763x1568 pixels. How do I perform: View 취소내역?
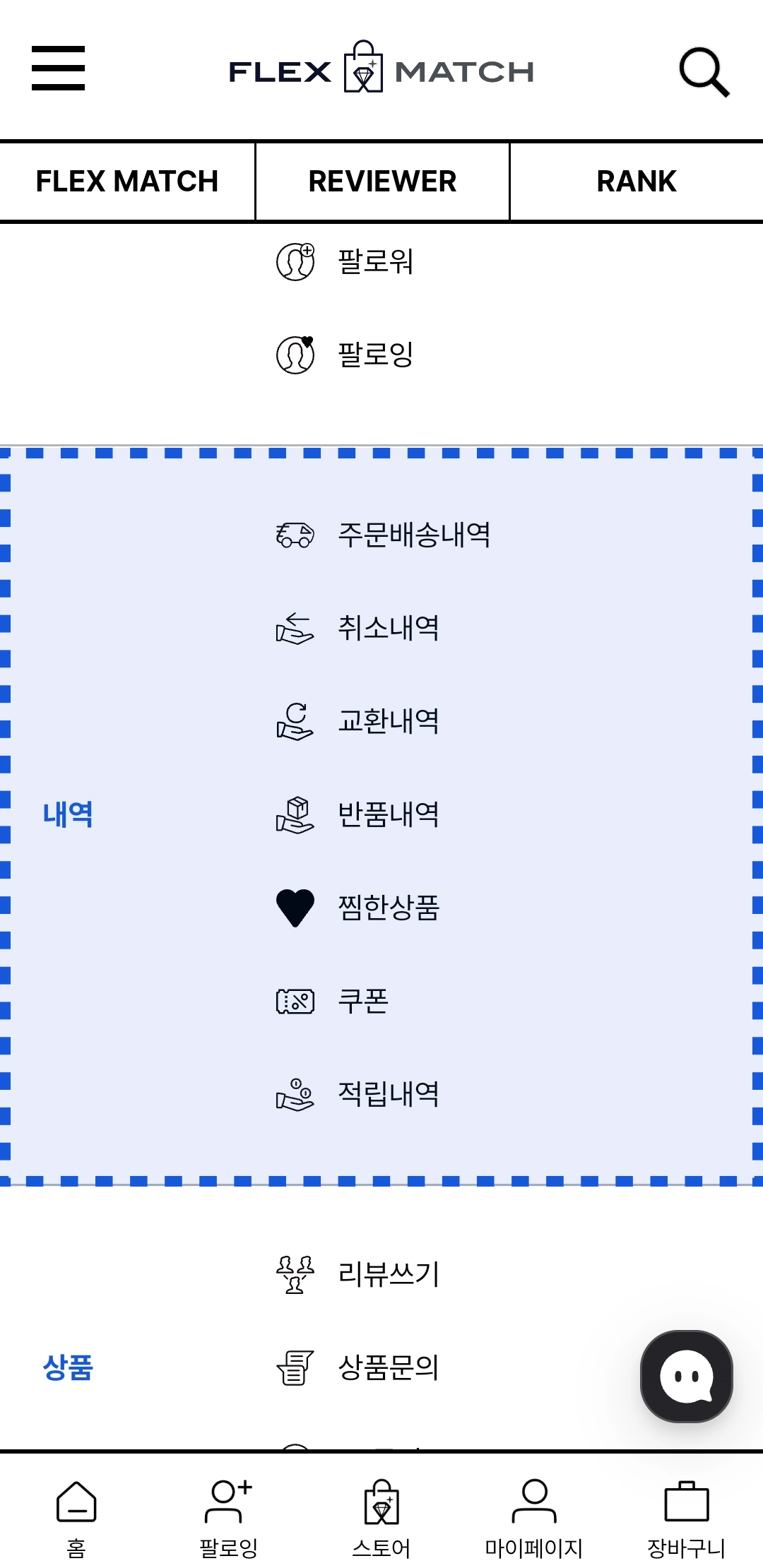(x=388, y=628)
